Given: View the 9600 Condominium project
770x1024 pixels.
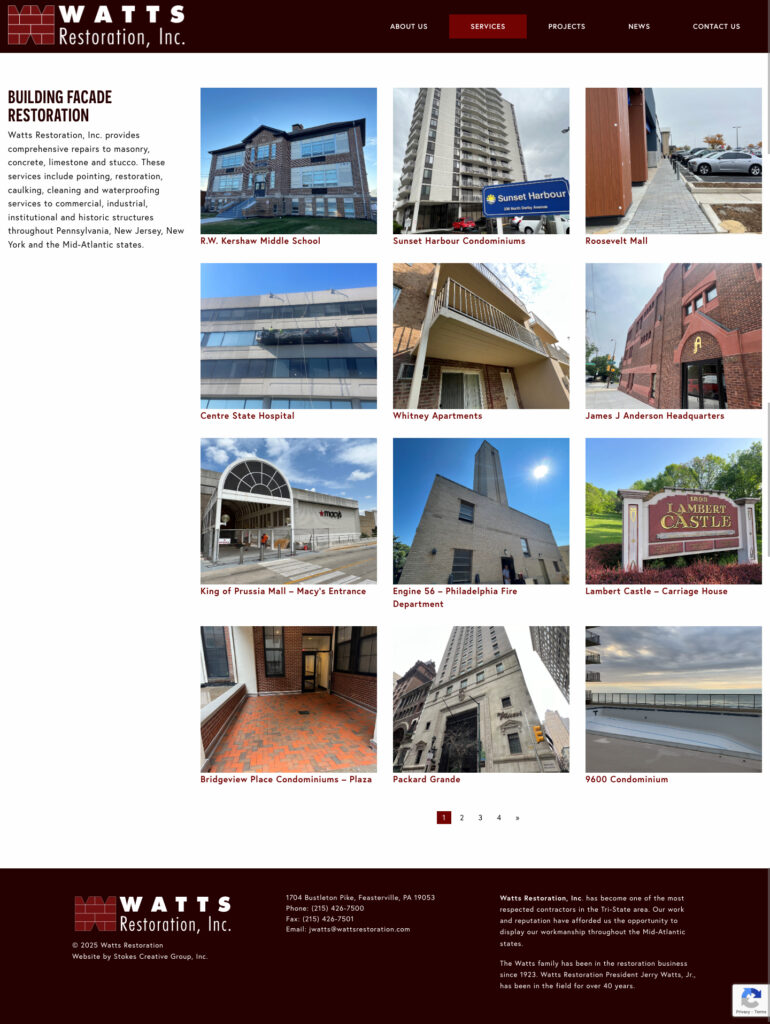Looking at the screenshot, I should coord(673,699).
